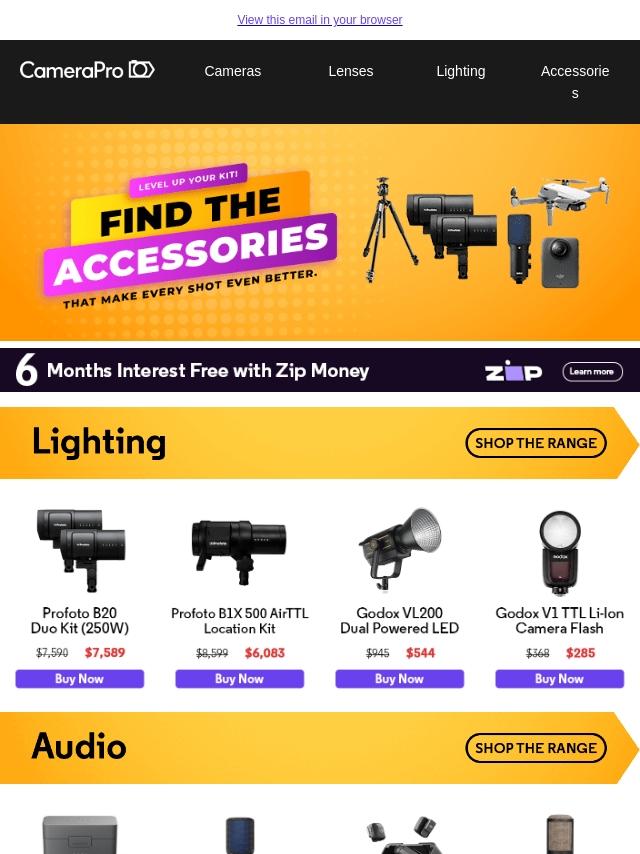
Task: Shop the range for Lighting
Action: point(536,443)
